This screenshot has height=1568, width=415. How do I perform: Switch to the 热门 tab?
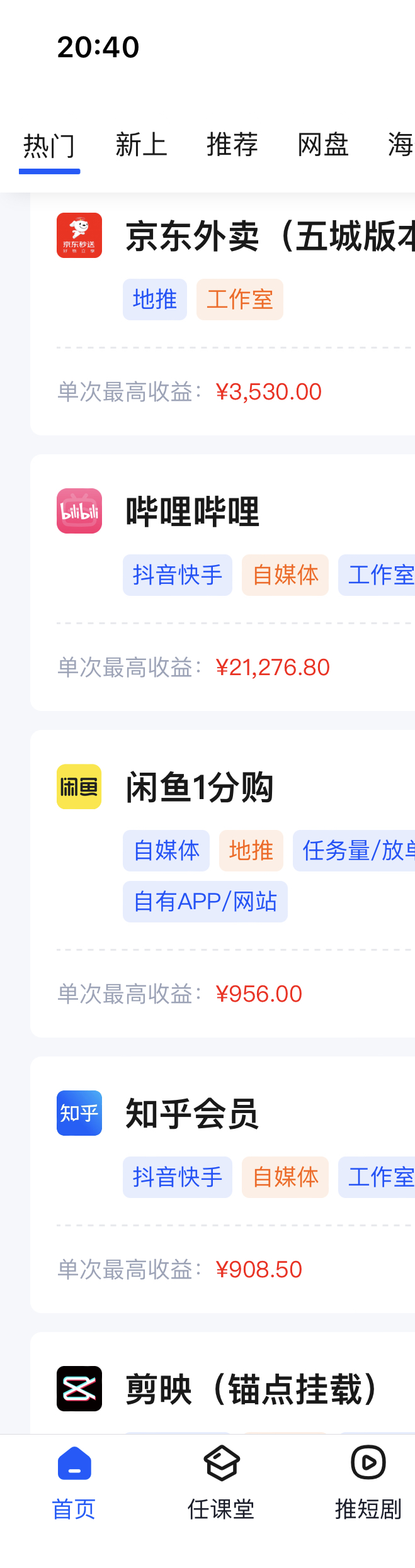pyautogui.click(x=49, y=146)
